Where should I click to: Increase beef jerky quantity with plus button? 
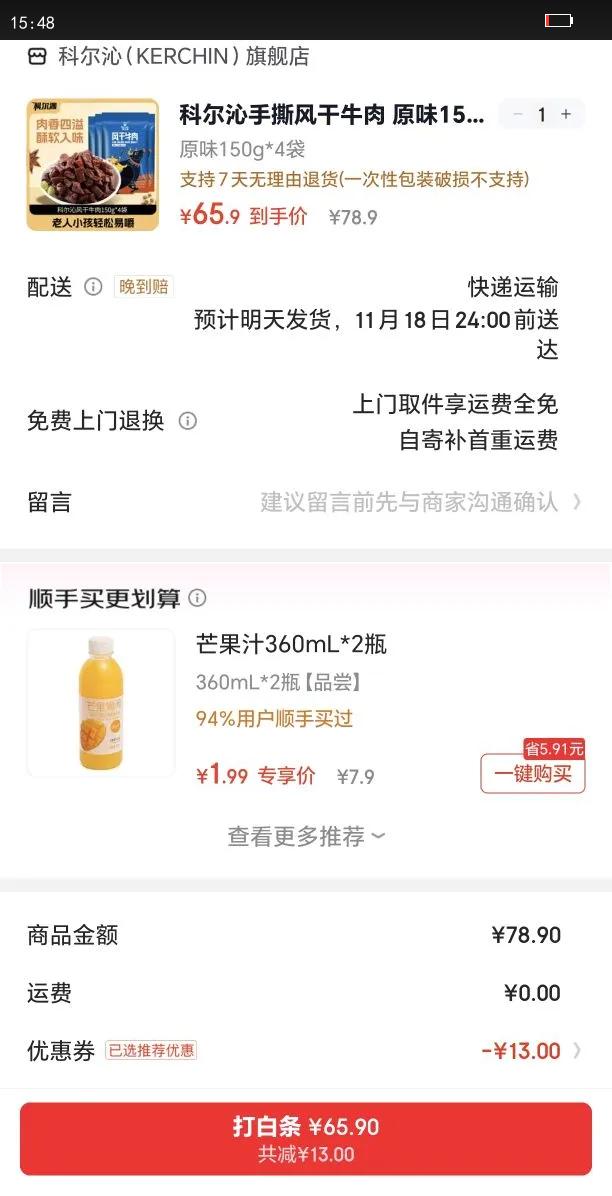pos(566,114)
